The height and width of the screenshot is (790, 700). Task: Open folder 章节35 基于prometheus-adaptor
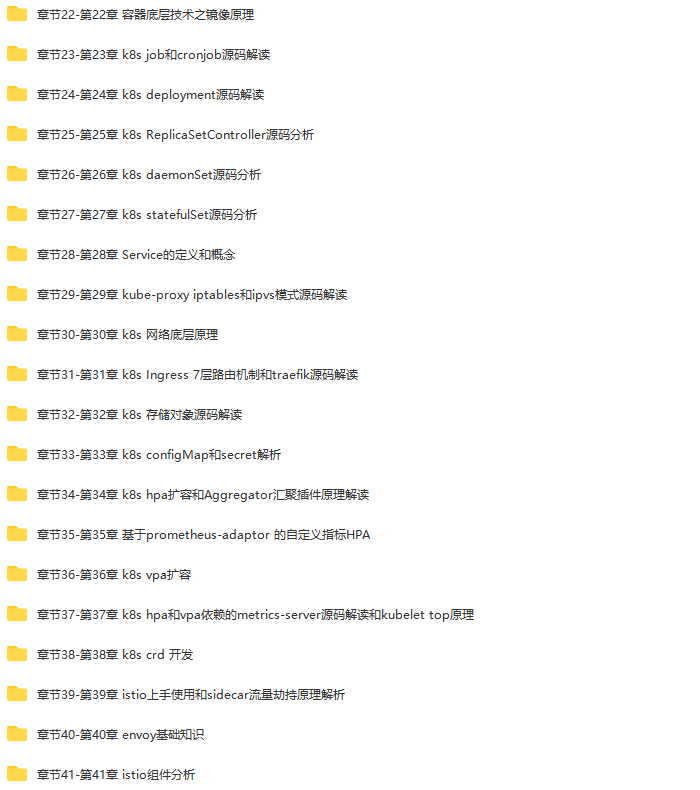pyautogui.click(x=203, y=534)
